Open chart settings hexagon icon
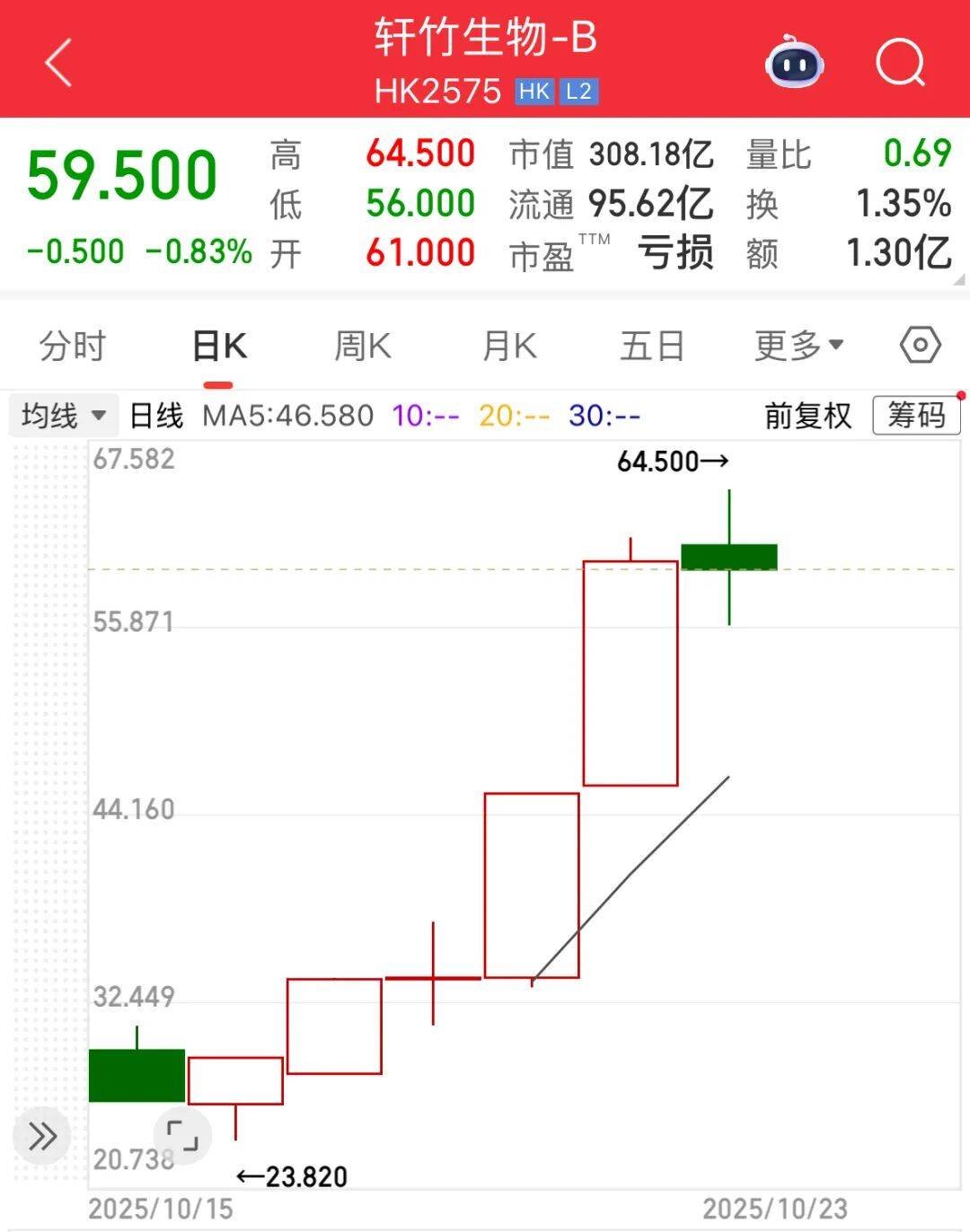 click(x=920, y=346)
